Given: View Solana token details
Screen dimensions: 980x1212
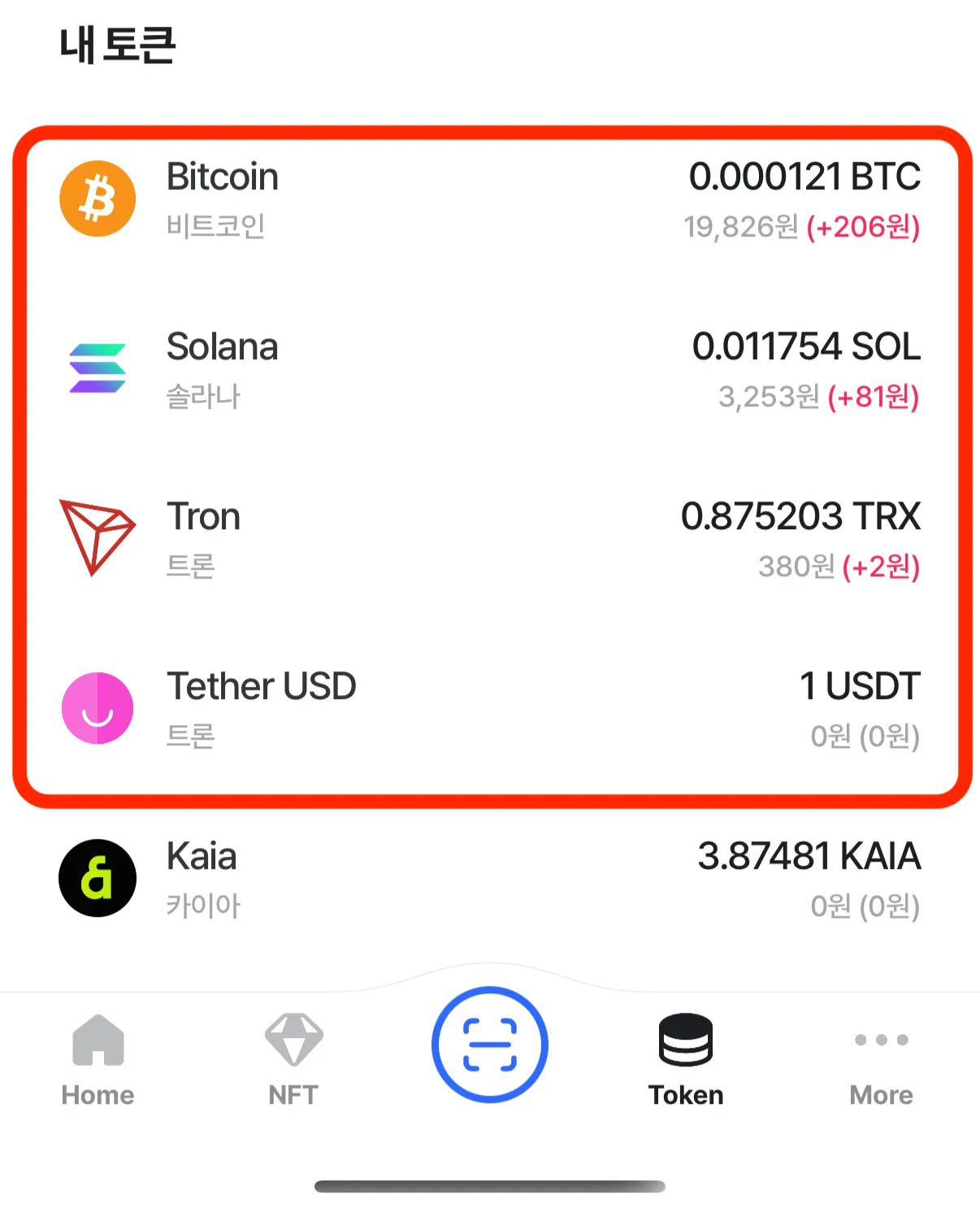Looking at the screenshot, I should point(490,370).
